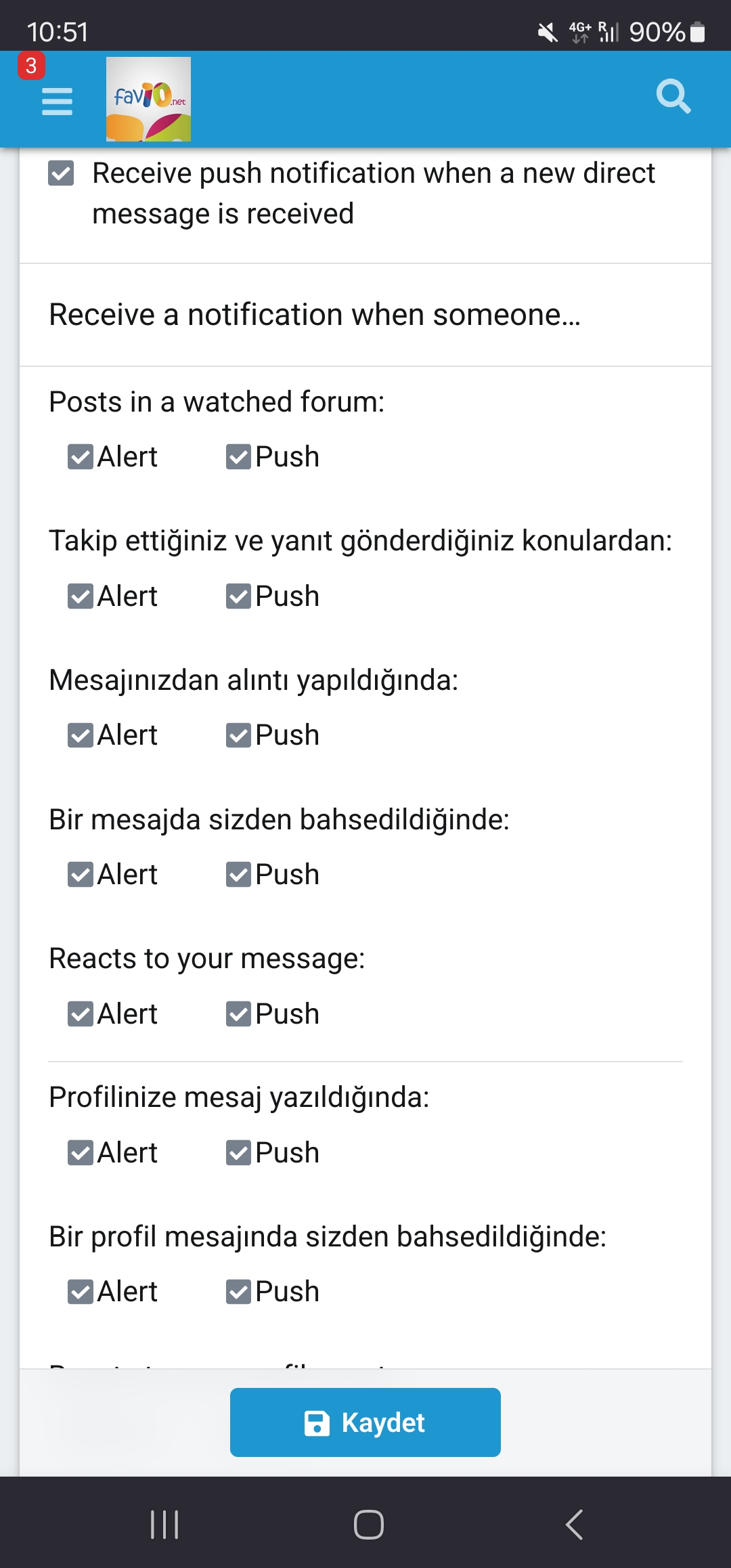Image resolution: width=731 pixels, height=1568 pixels.
Task: Uncheck Push for Bir mesajda sizden bahsedildiğinde
Action: tap(238, 875)
